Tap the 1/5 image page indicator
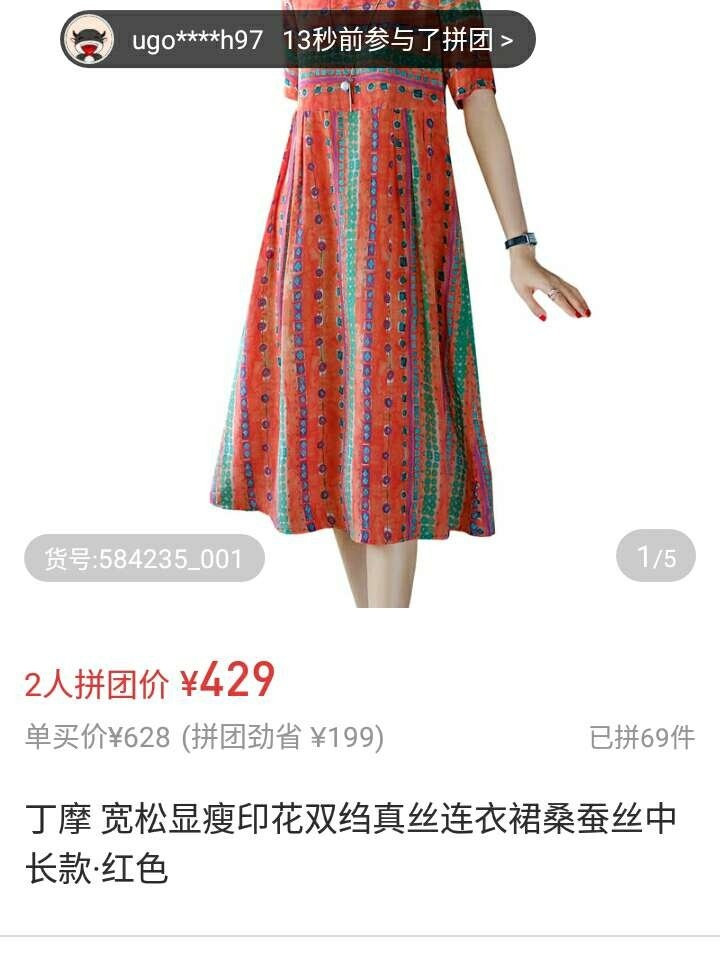The height and width of the screenshot is (959, 720). [x=656, y=557]
